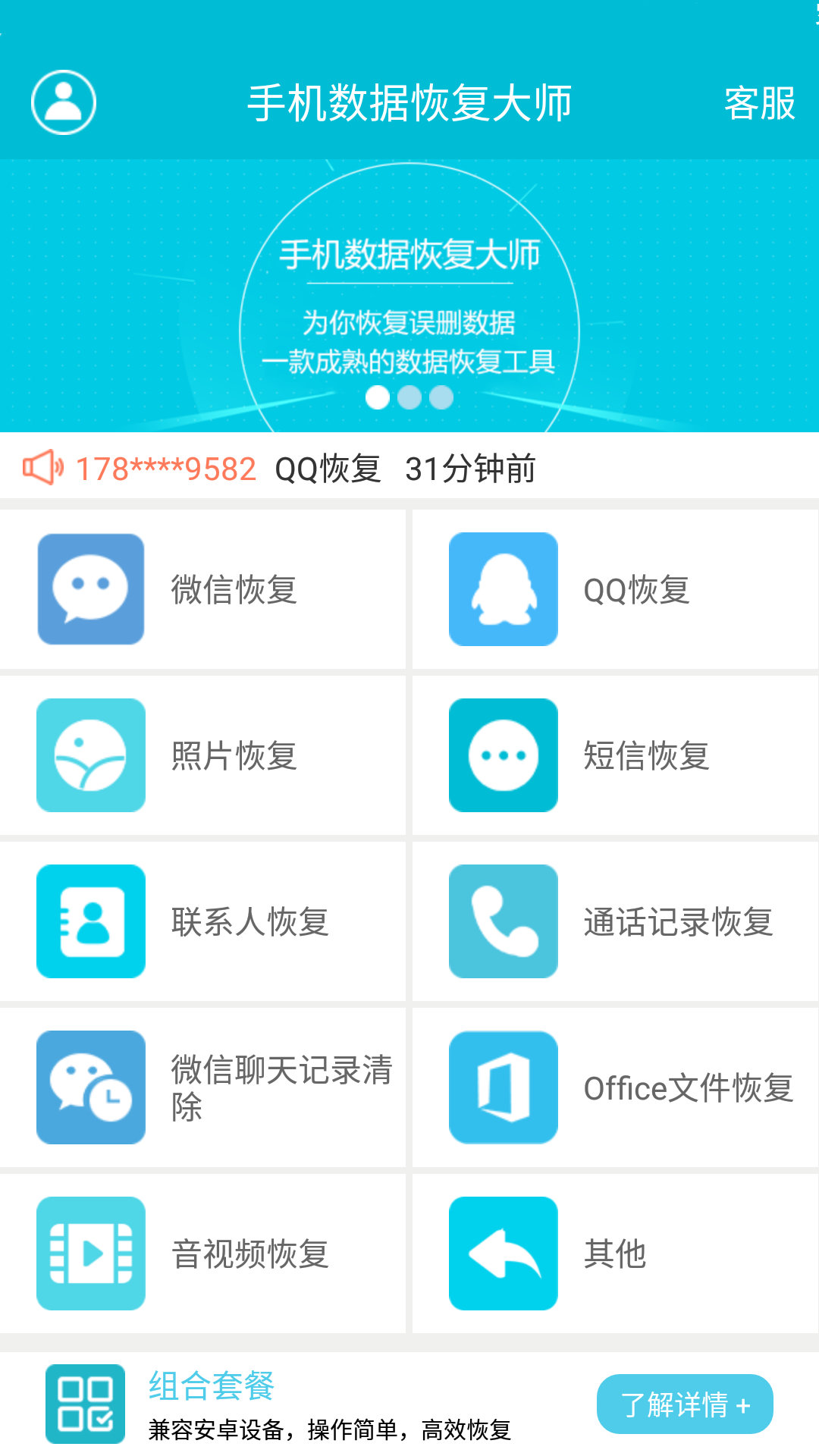
Task: Open customer service via 客服
Action: click(x=760, y=105)
